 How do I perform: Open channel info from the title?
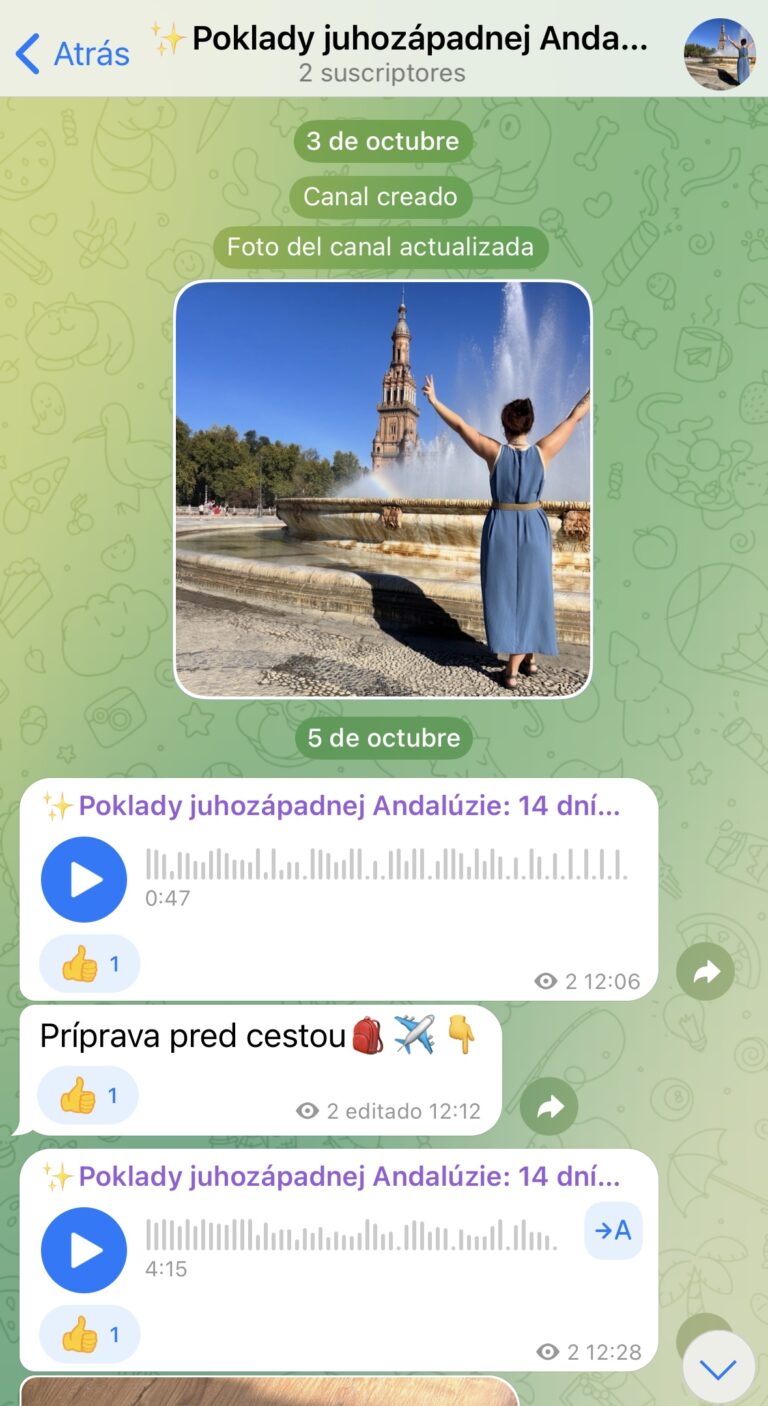pos(400,41)
